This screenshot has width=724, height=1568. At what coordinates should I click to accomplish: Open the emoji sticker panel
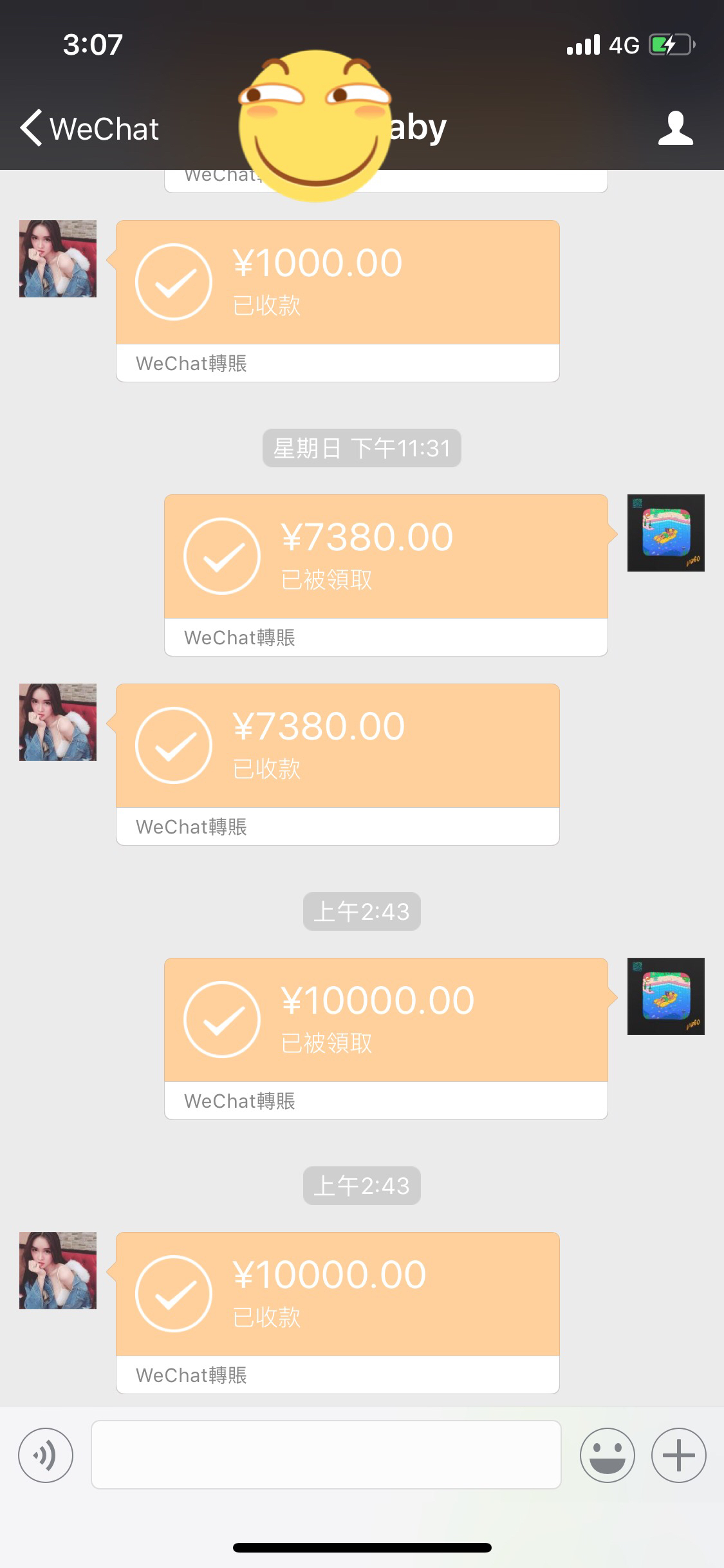pos(607,1455)
